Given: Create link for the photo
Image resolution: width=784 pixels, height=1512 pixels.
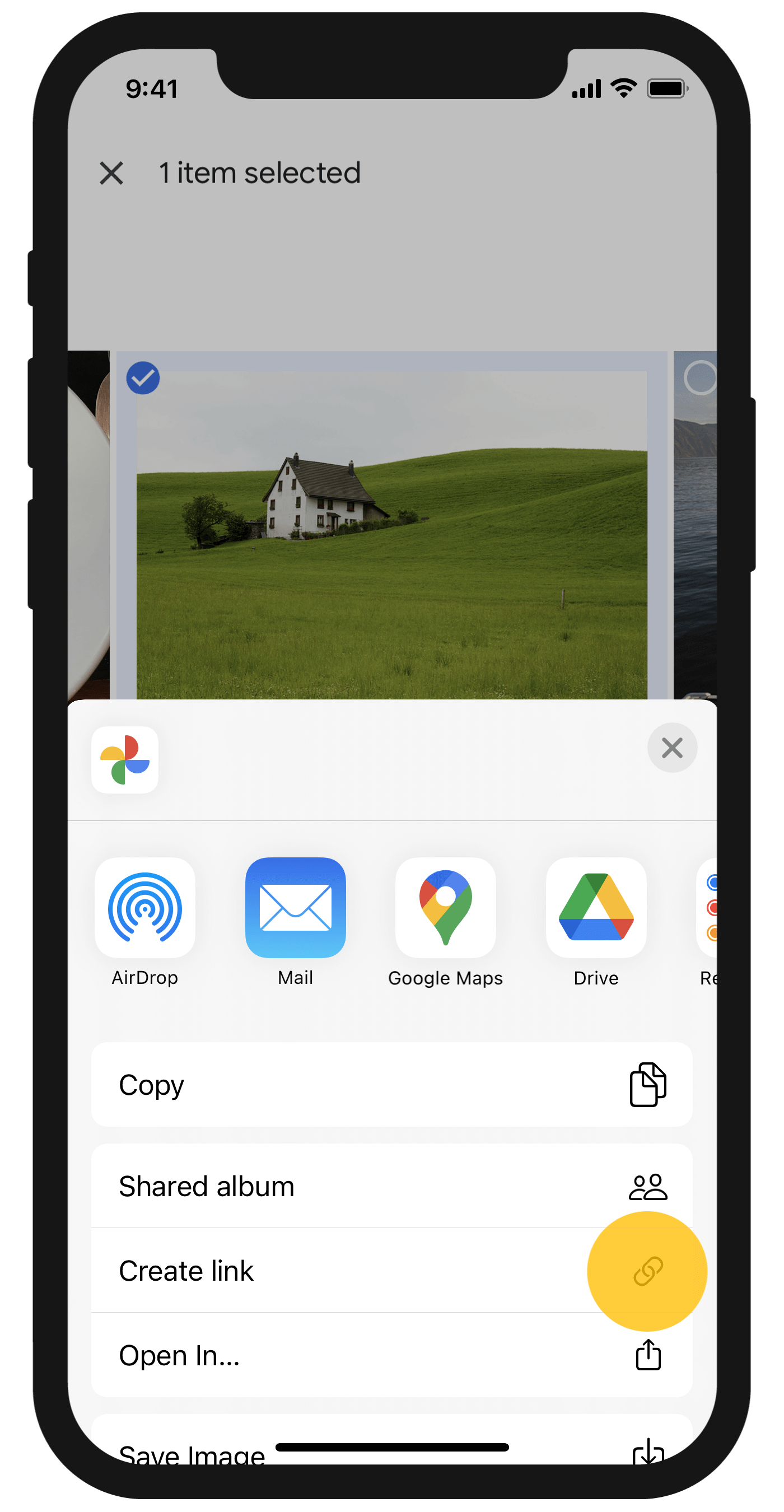Looking at the screenshot, I should [391, 1271].
